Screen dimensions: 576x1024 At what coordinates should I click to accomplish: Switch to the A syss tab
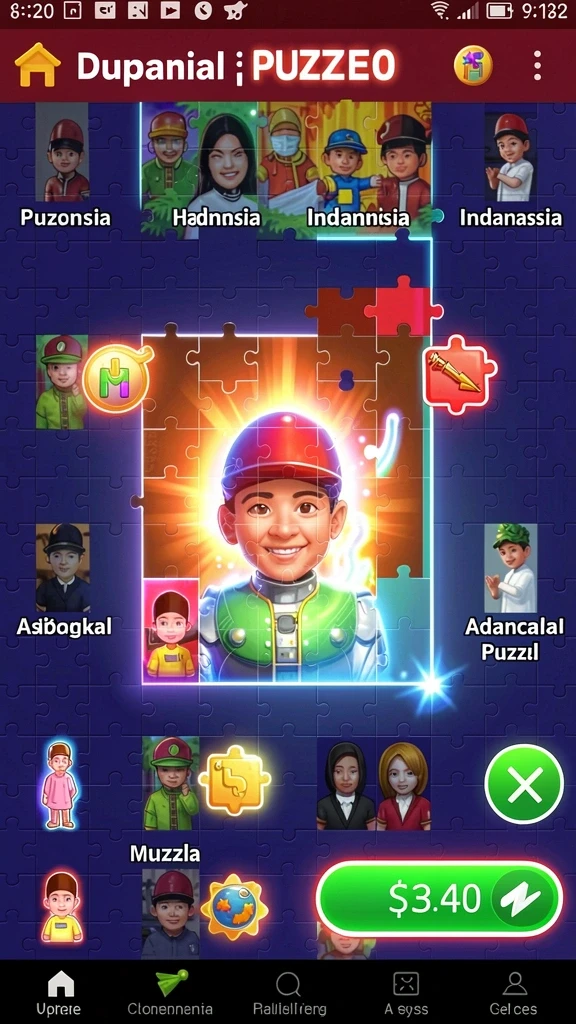pyautogui.click(x=406, y=993)
